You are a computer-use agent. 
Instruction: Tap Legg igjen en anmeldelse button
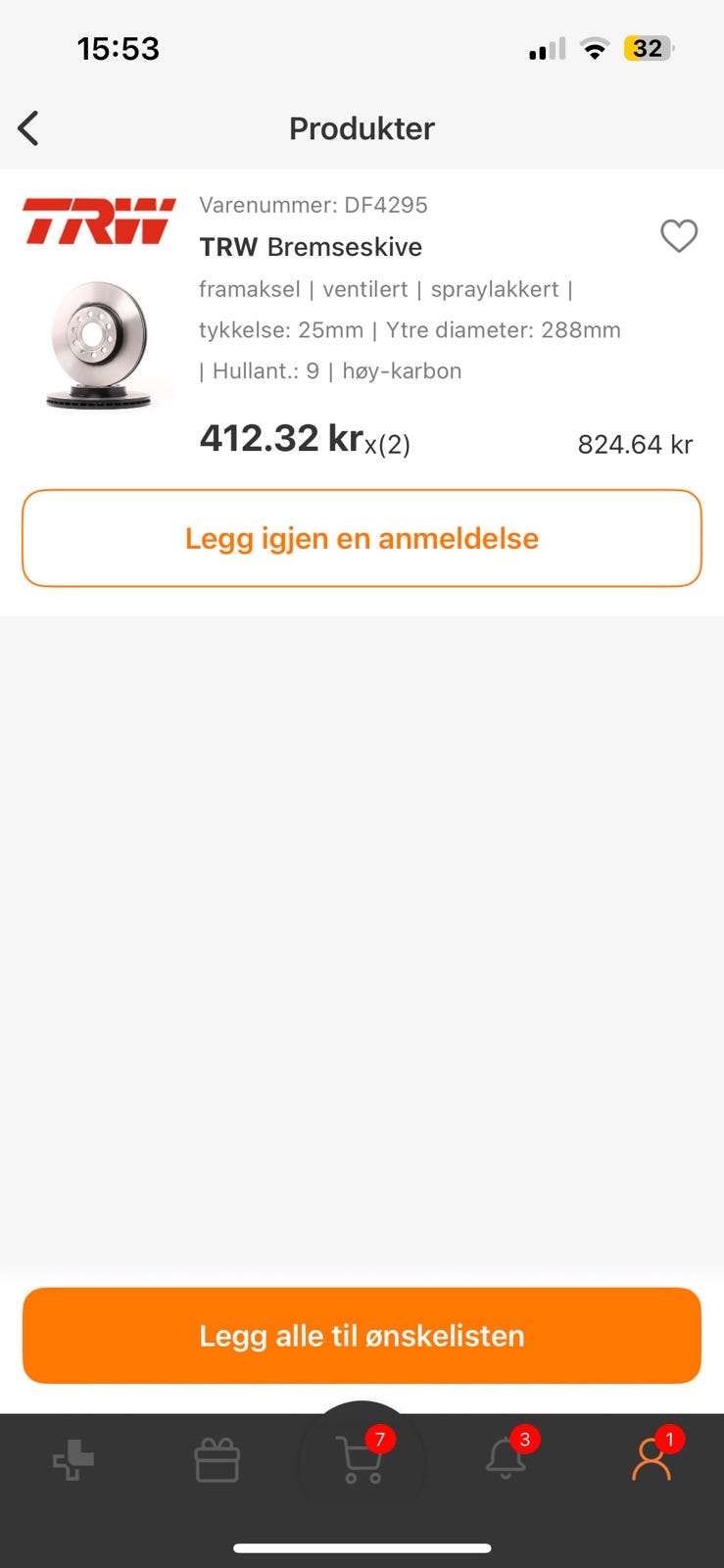(x=362, y=538)
